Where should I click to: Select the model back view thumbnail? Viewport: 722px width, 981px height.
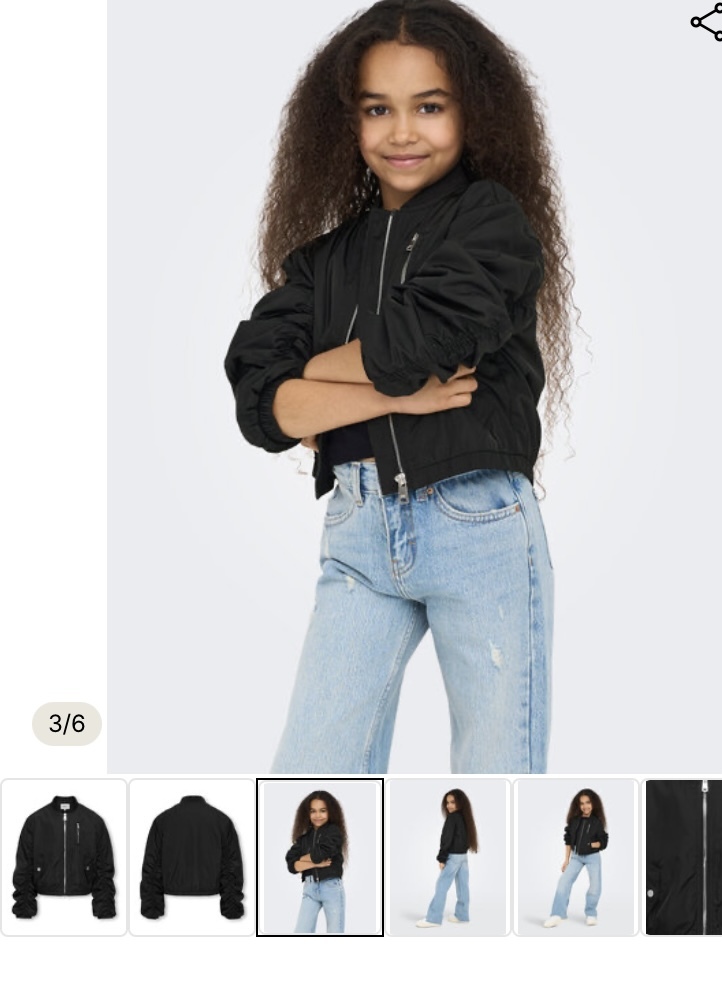[x=448, y=857]
